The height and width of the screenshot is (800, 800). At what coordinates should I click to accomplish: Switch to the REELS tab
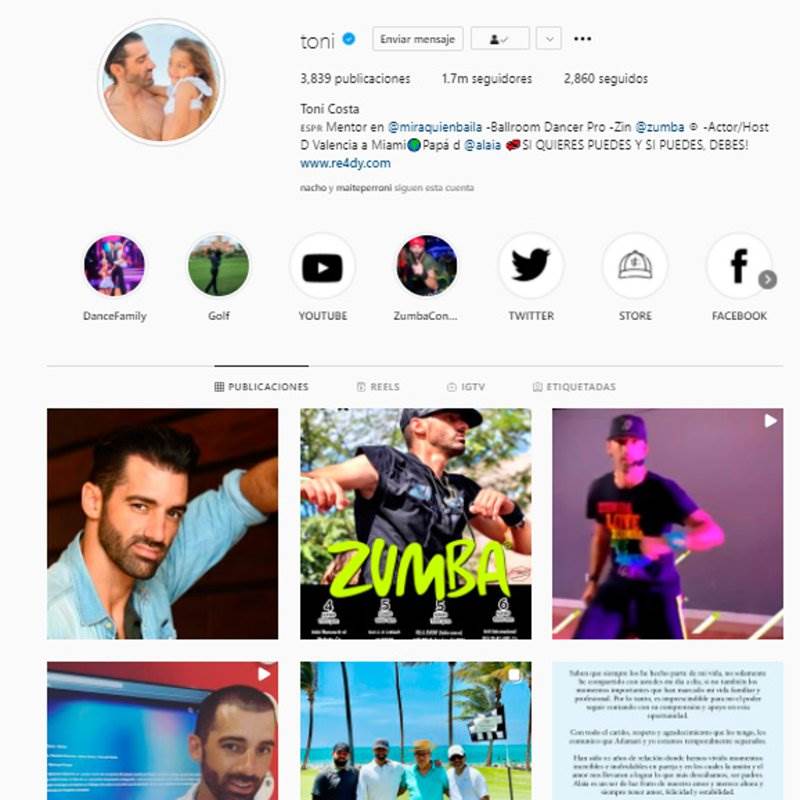378,387
